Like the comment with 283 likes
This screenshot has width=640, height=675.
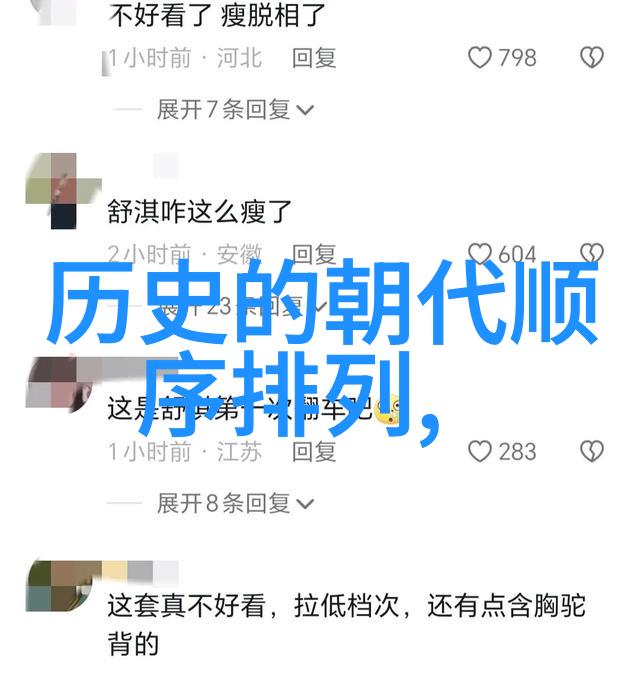pyautogui.click(x=481, y=451)
